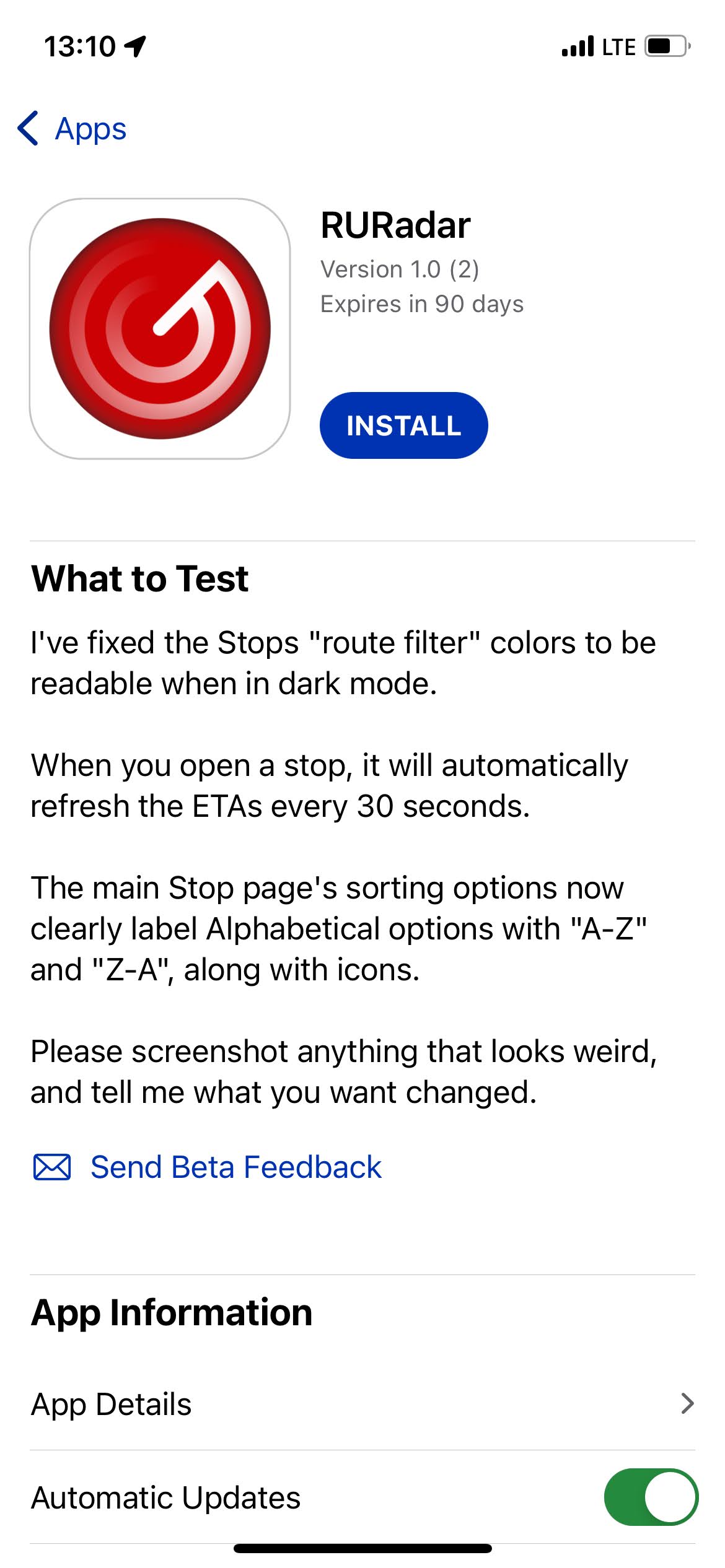Open the App Details row

tap(362, 1404)
